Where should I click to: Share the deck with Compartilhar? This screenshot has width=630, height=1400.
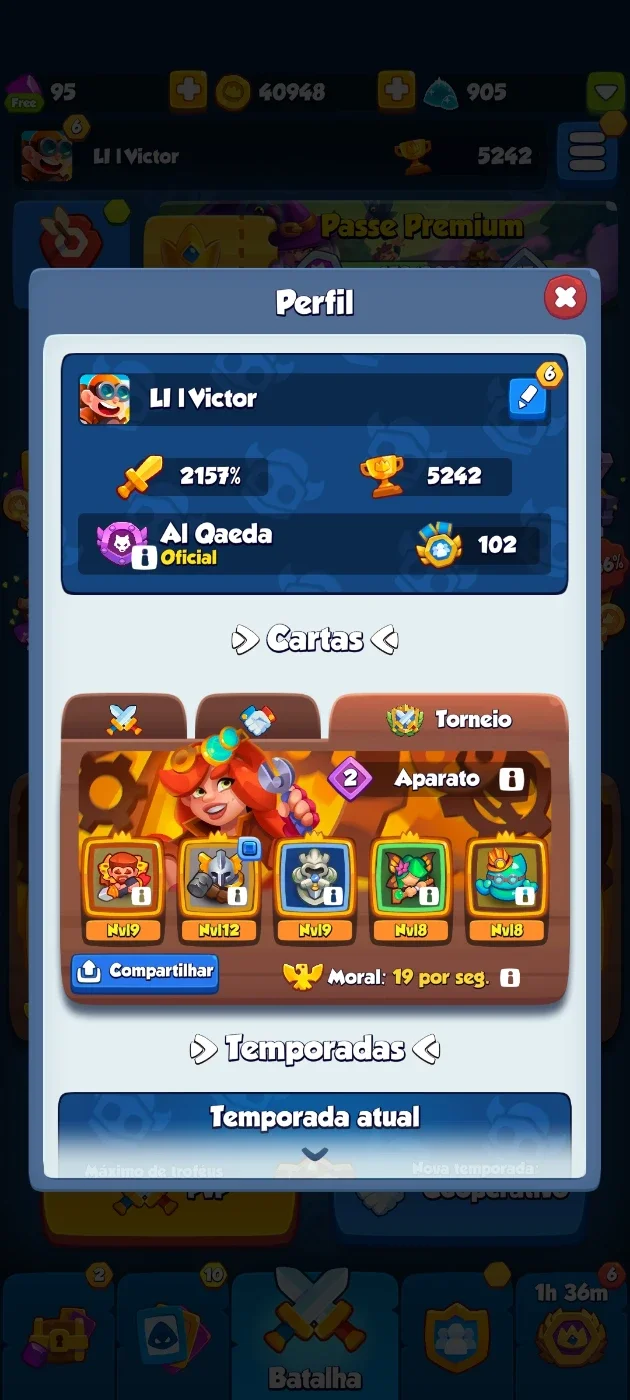pyautogui.click(x=145, y=972)
